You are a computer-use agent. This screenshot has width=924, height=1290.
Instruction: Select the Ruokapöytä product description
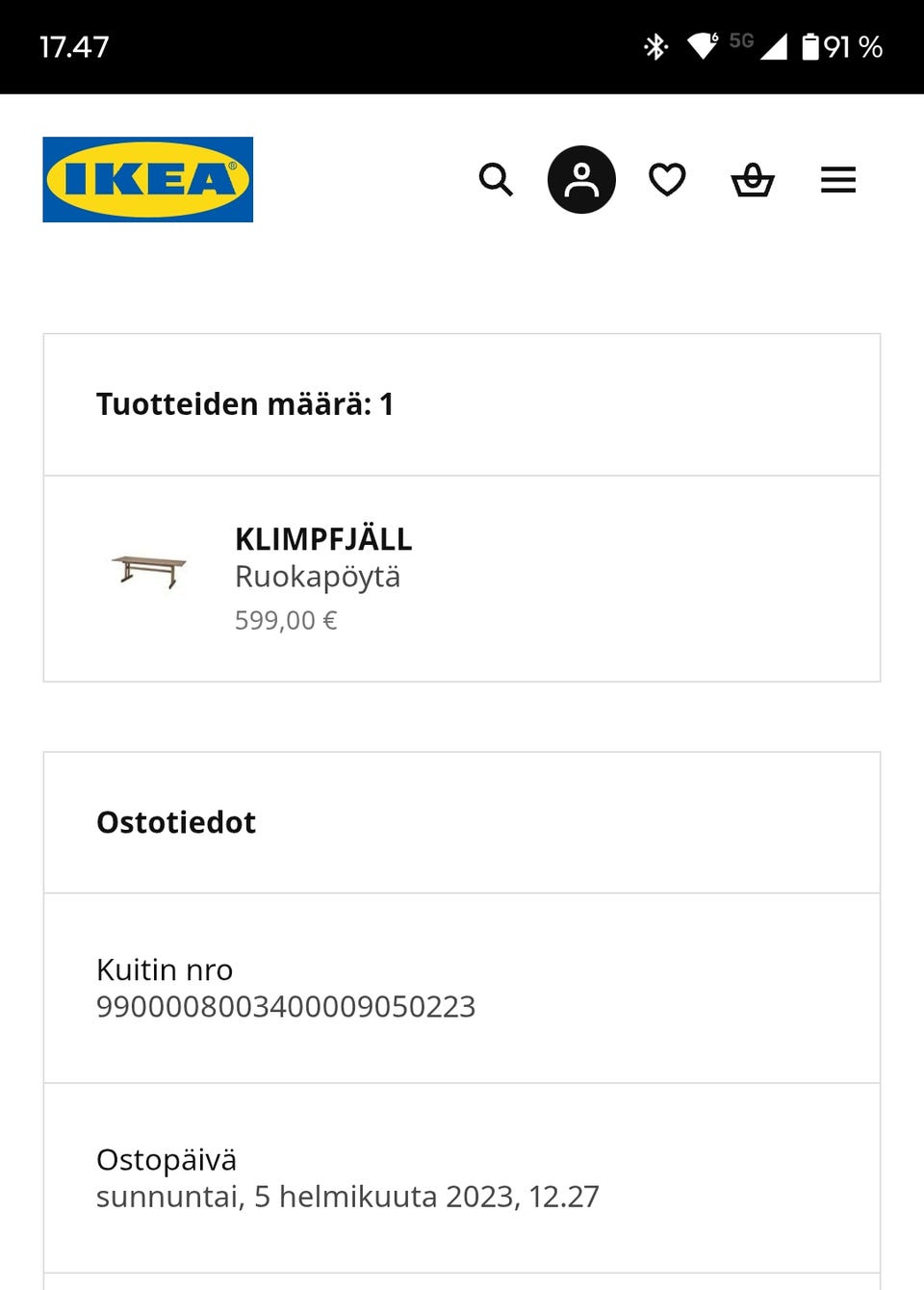click(318, 577)
